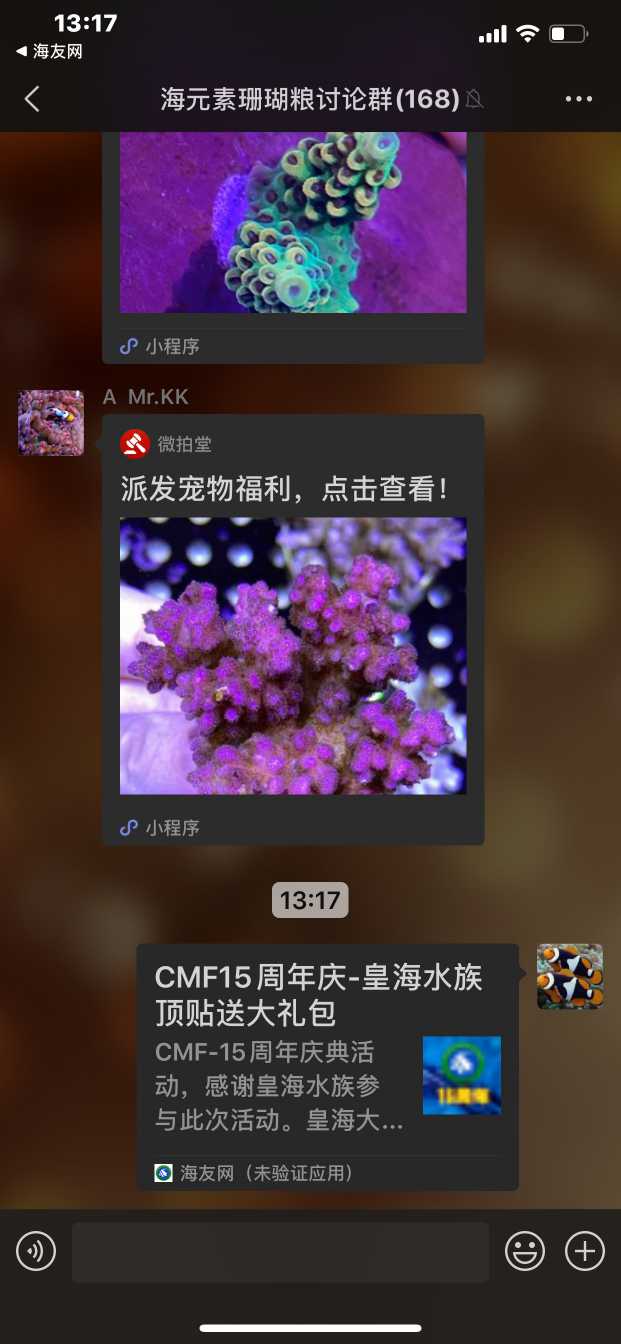Switch to voice message input
The width and height of the screenshot is (621, 1344).
[x=36, y=1252]
